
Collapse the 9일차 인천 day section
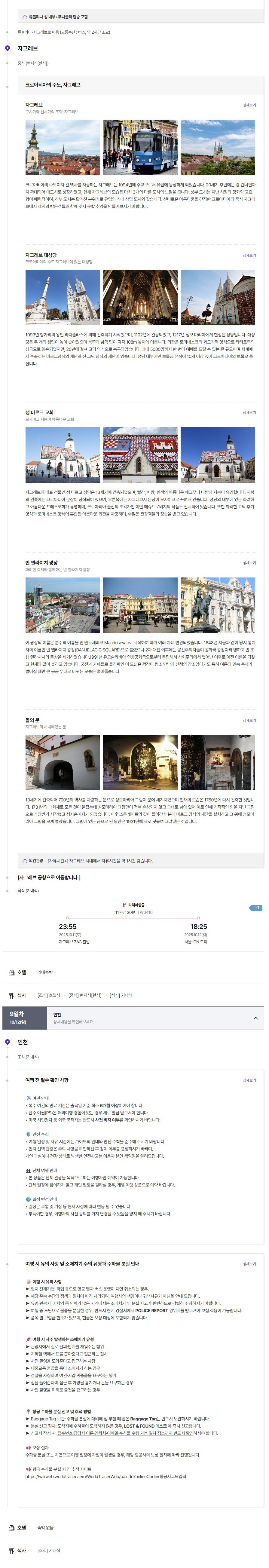click(255, 1018)
